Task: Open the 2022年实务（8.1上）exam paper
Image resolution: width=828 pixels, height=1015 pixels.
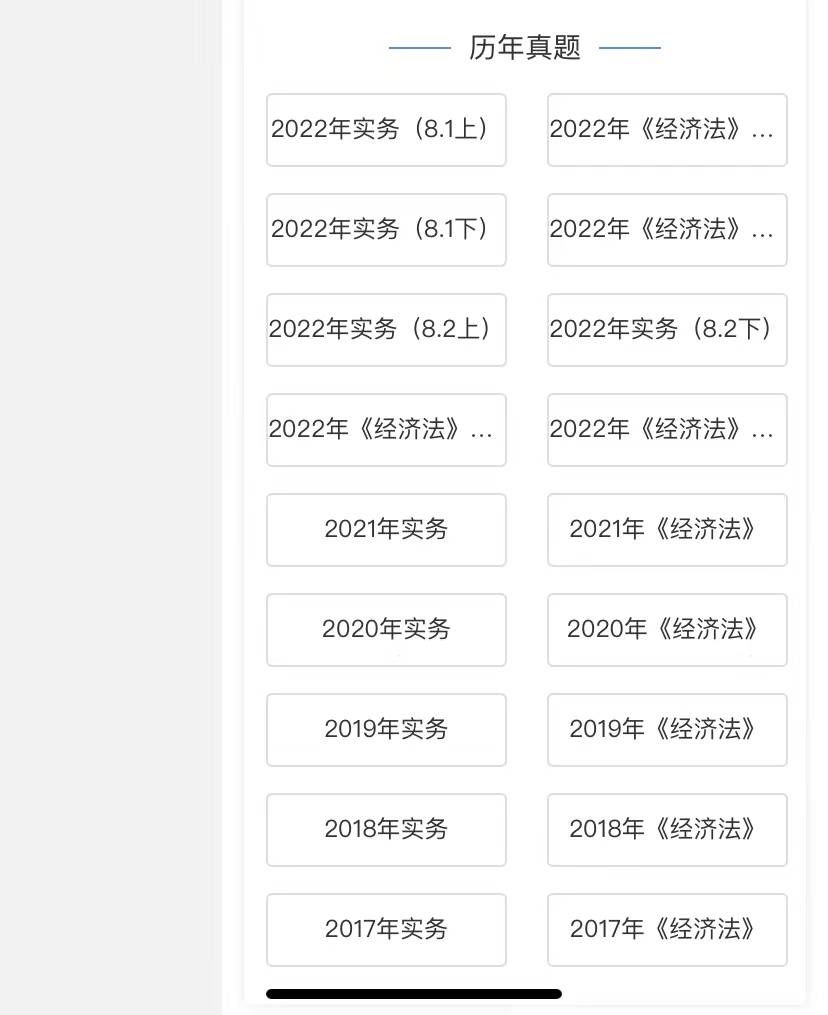Action: point(386,130)
